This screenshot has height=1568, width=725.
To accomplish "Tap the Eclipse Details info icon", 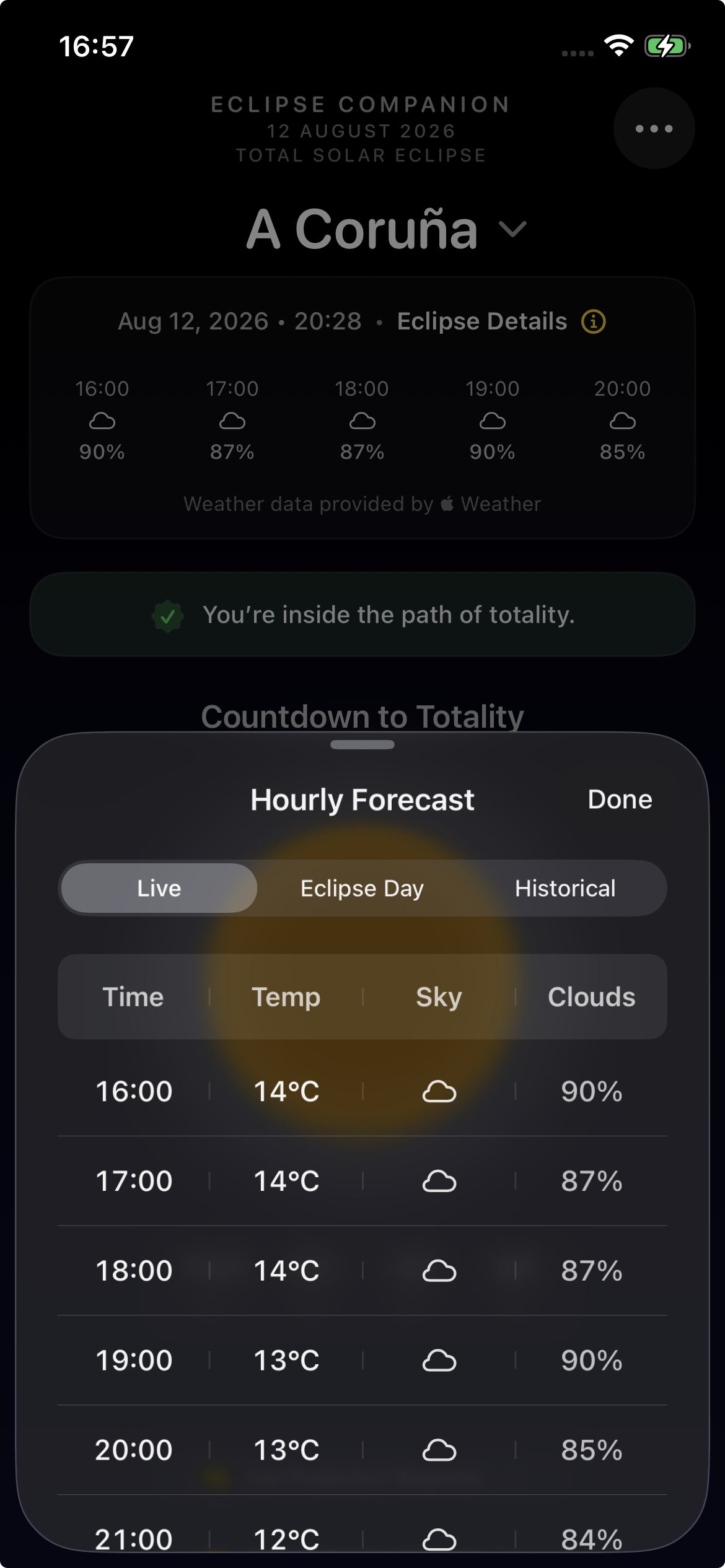I will (x=593, y=321).
